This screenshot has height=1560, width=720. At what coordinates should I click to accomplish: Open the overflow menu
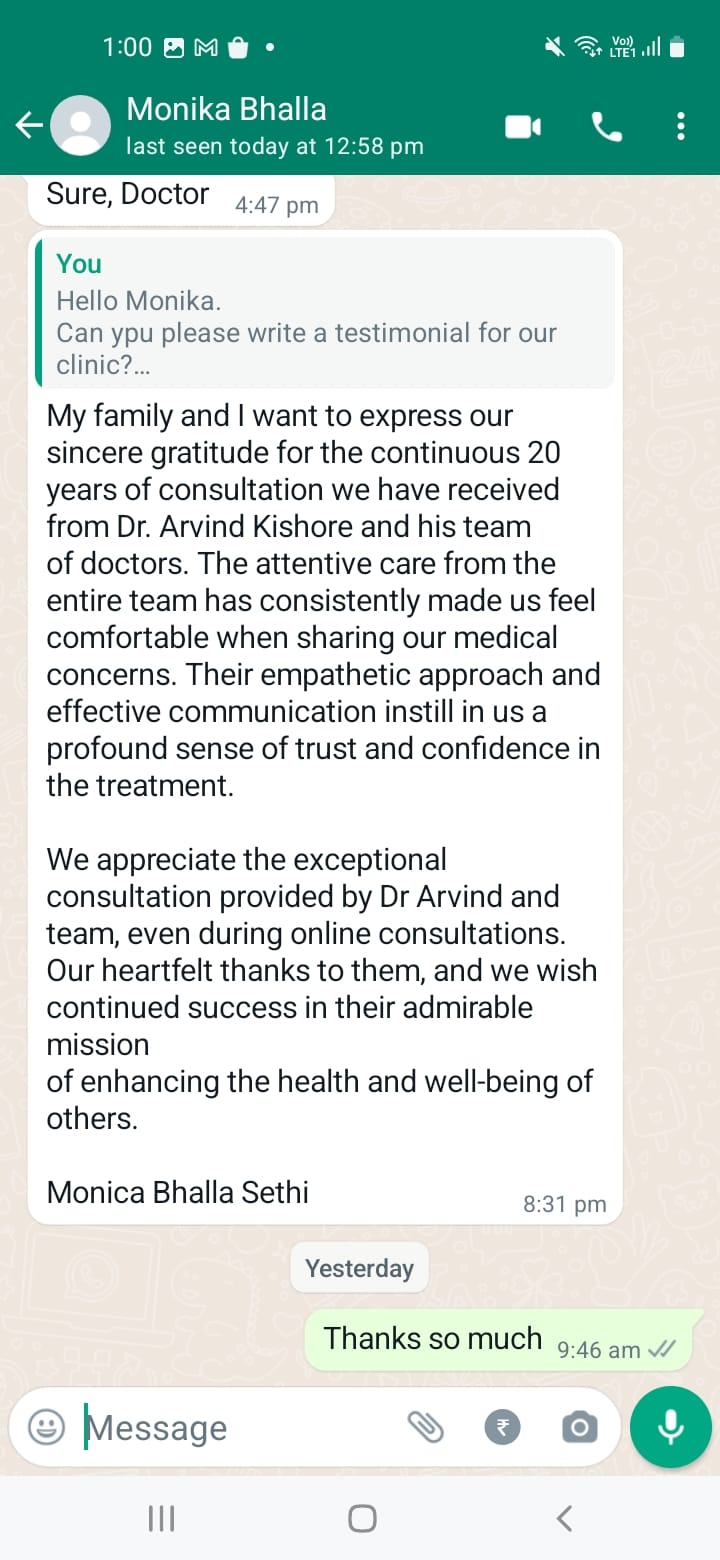pyautogui.click(x=681, y=126)
